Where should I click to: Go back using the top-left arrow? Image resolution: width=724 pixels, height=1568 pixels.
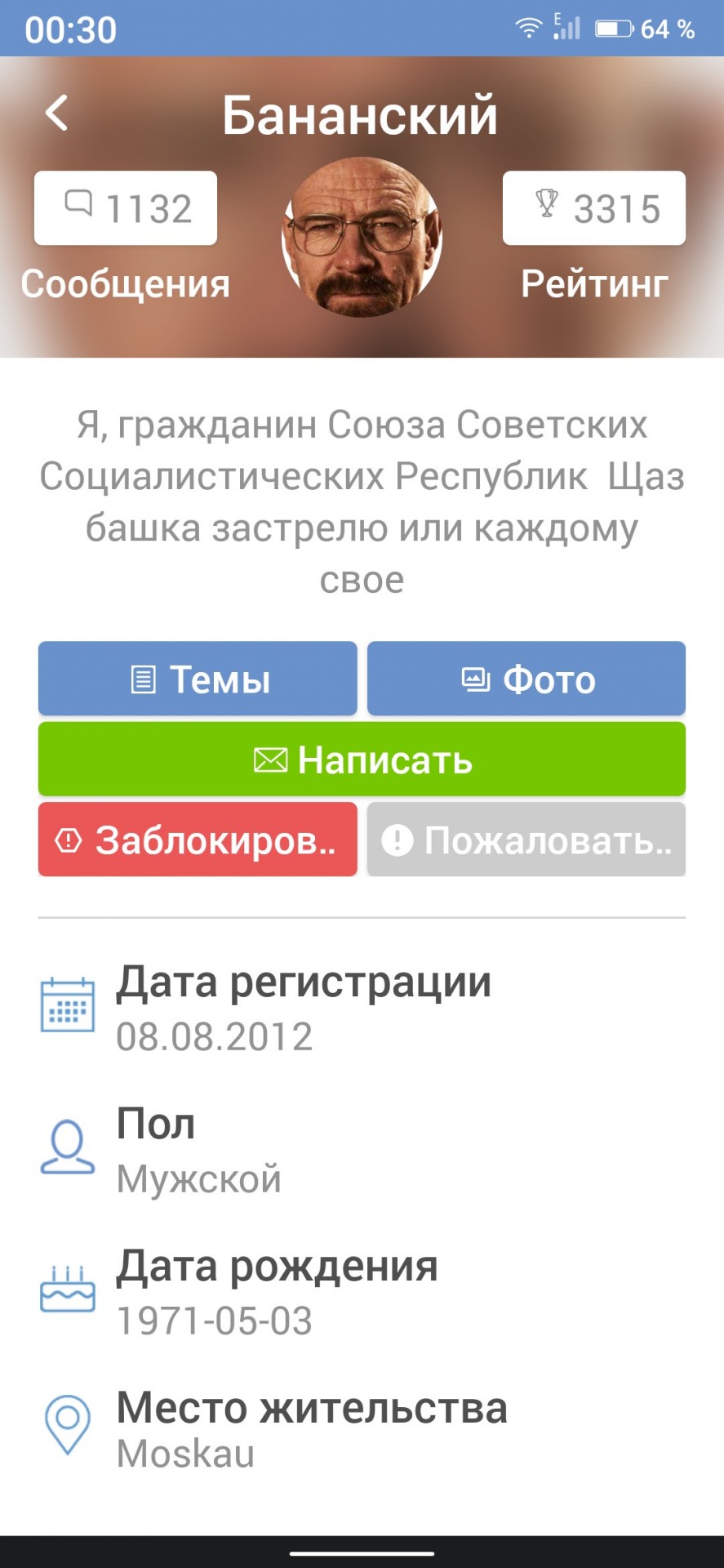tap(56, 114)
